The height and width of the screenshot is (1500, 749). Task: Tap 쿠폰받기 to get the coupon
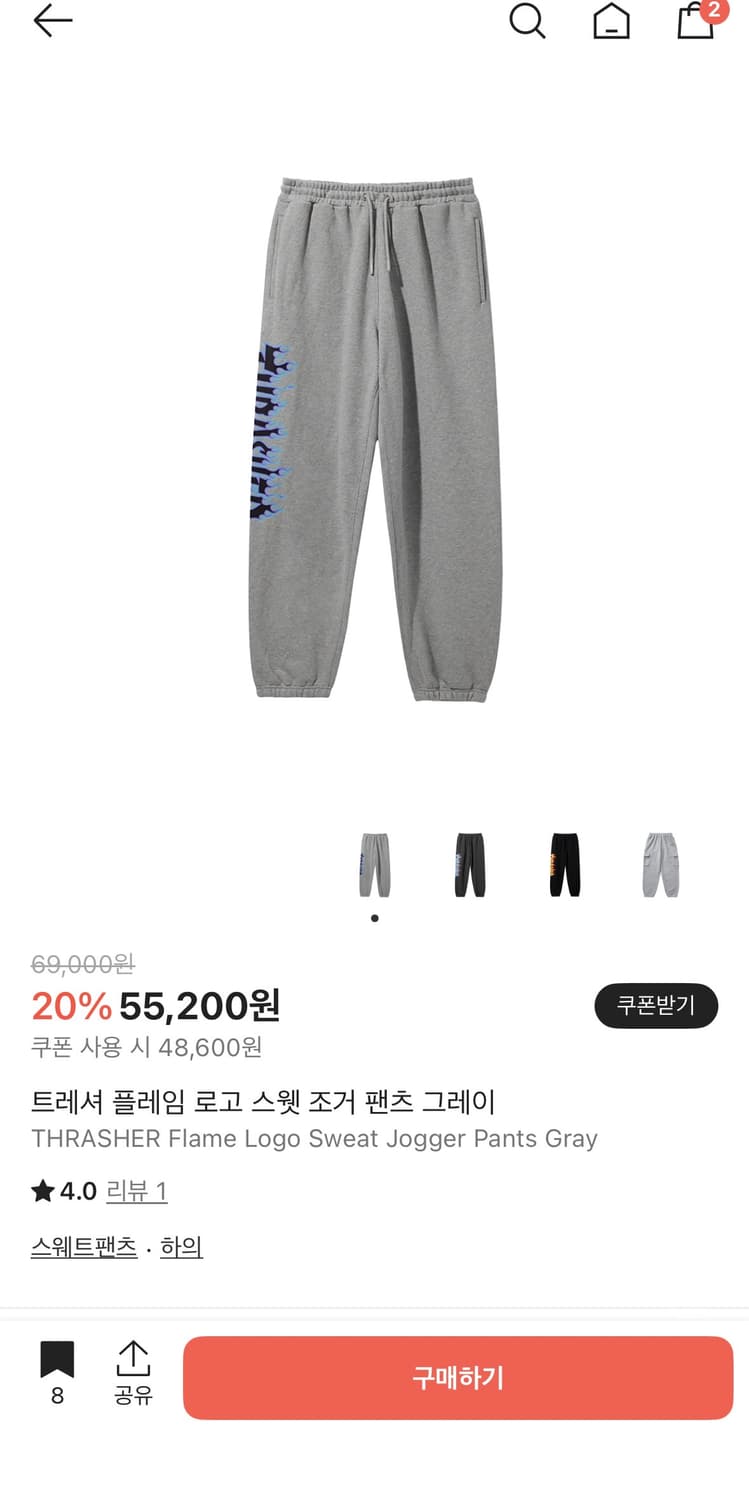coord(656,1006)
